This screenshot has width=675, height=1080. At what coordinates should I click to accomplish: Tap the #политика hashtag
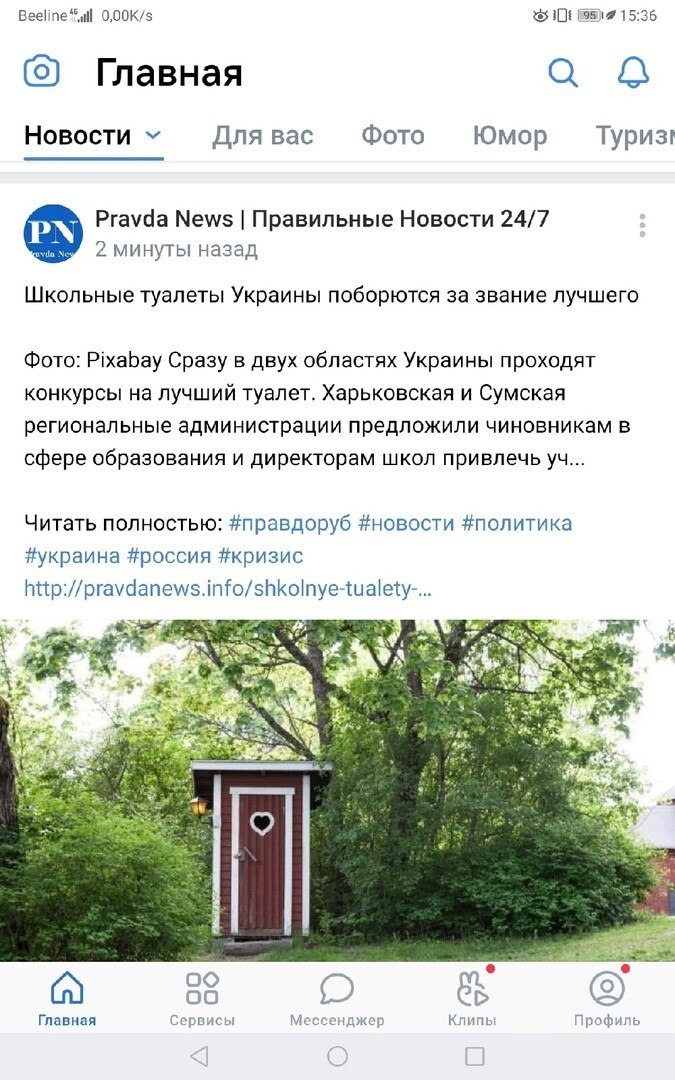point(517,523)
